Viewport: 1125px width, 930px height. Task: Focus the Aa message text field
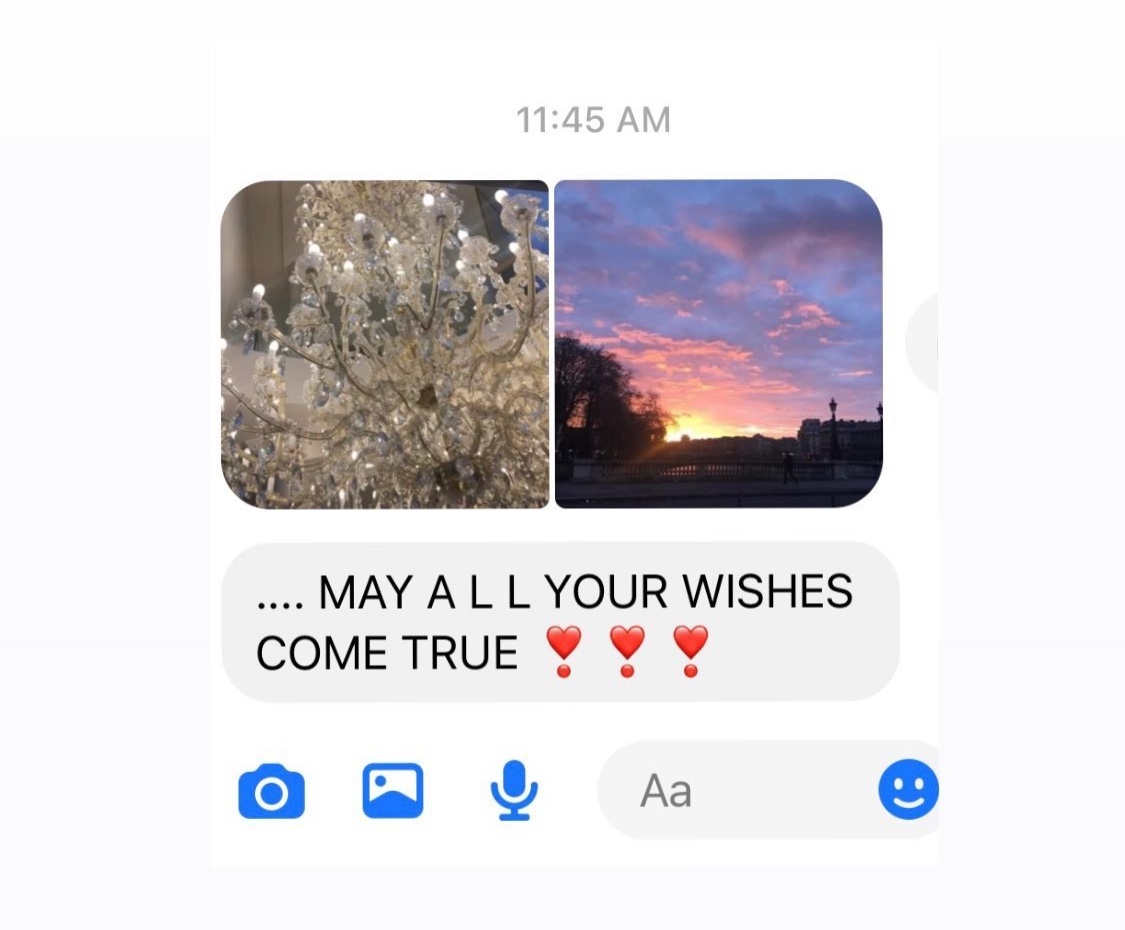[740, 791]
